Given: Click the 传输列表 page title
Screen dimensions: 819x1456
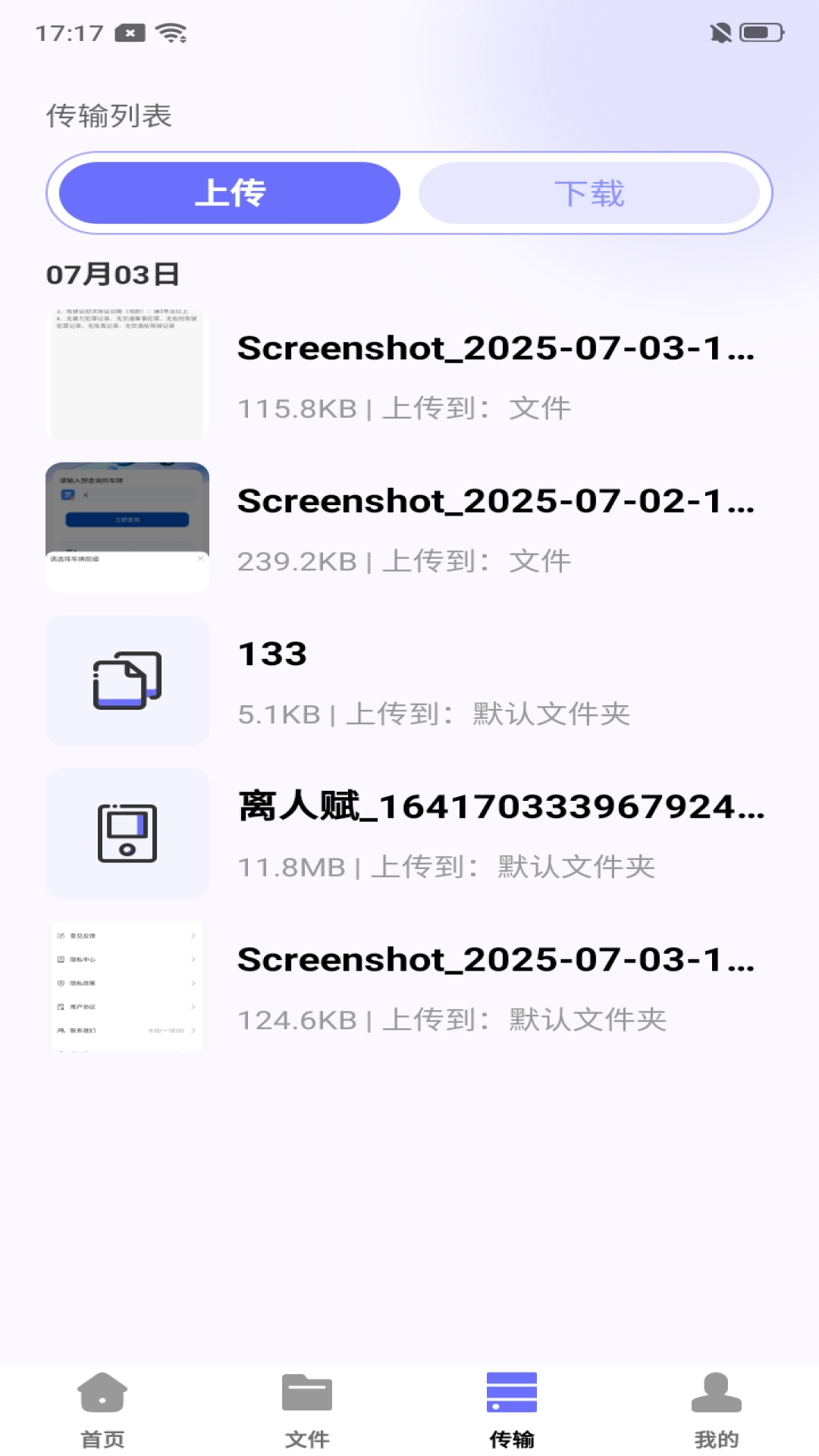Looking at the screenshot, I should click(111, 115).
